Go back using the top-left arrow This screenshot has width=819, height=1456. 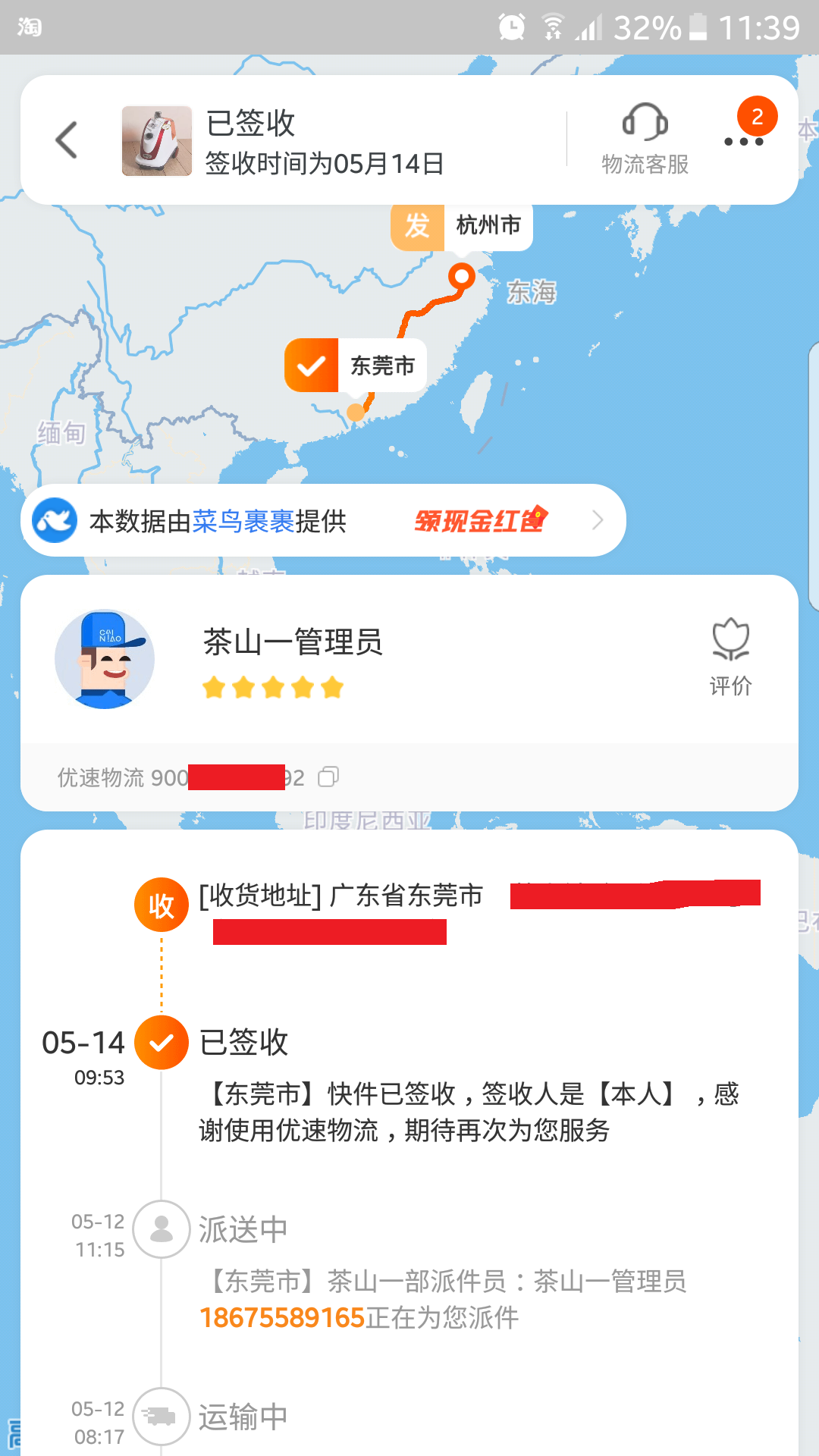[67, 140]
